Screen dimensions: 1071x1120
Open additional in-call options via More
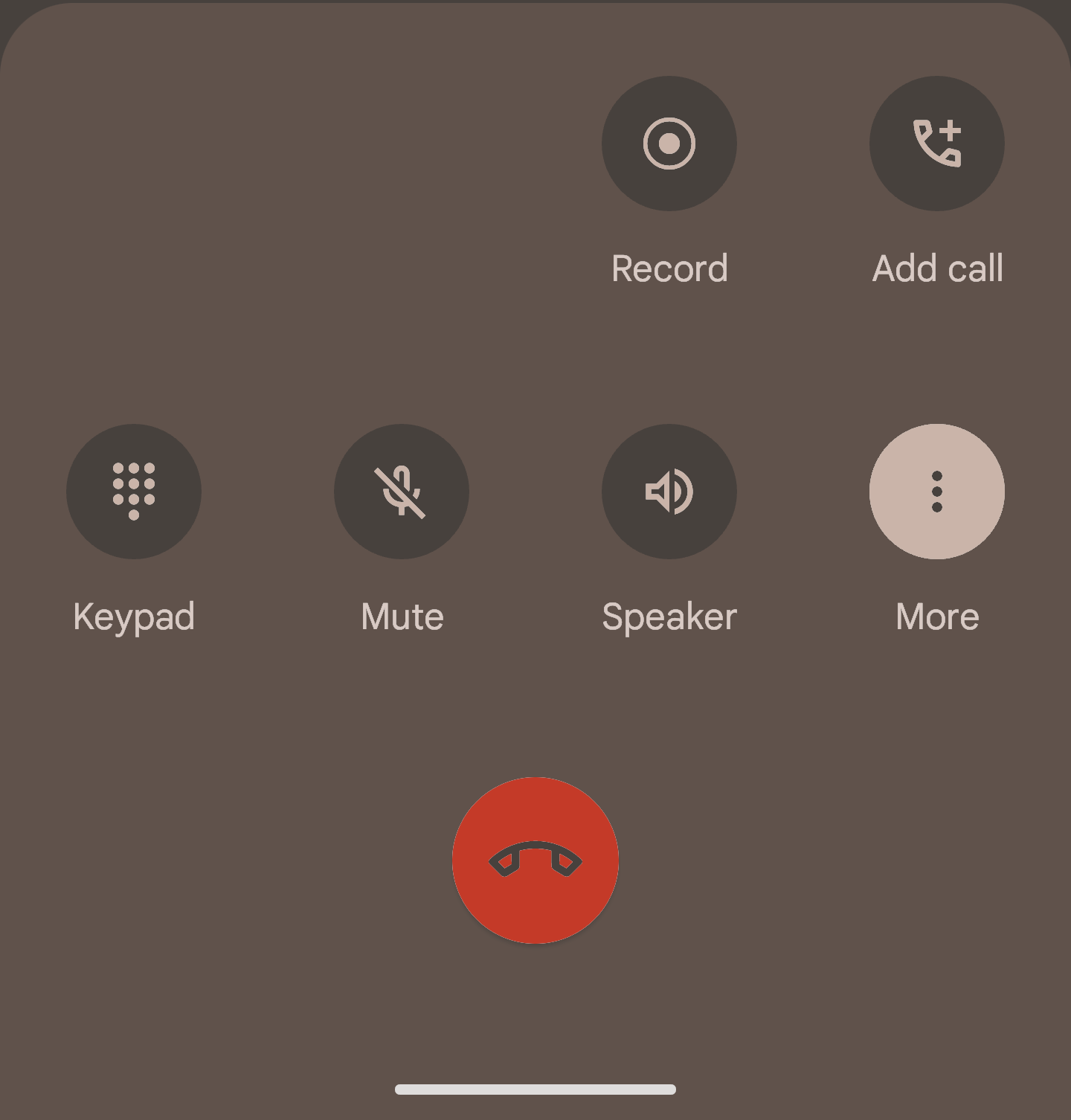point(936,491)
